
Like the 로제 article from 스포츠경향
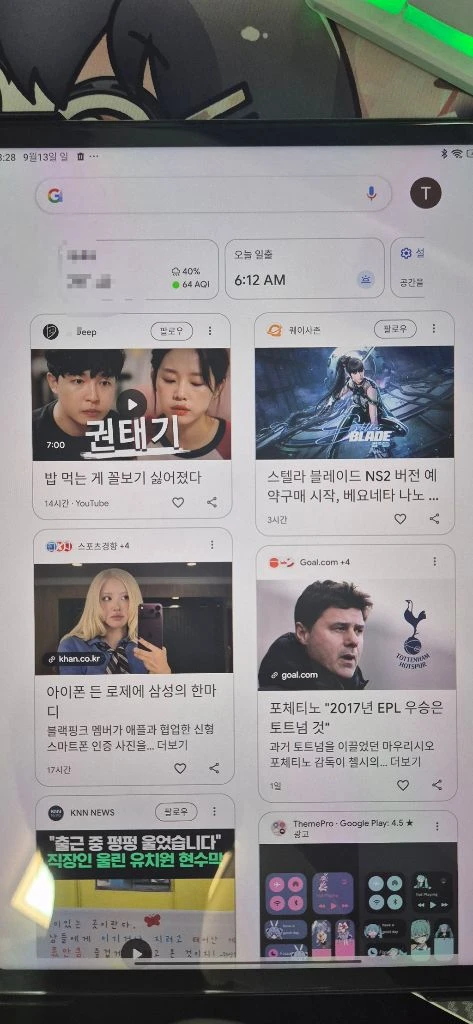click(180, 769)
